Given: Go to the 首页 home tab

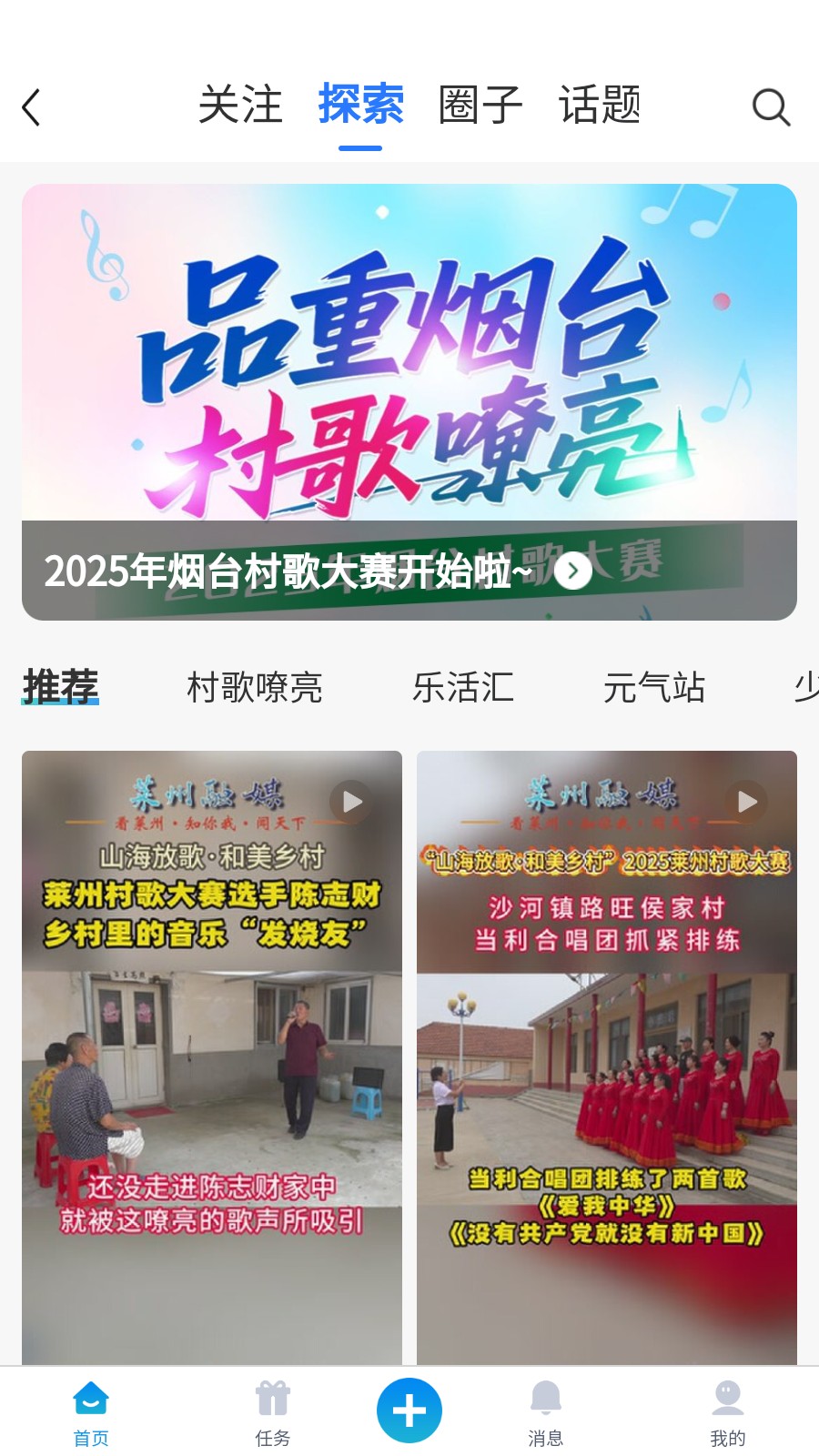Looking at the screenshot, I should (x=91, y=1413).
